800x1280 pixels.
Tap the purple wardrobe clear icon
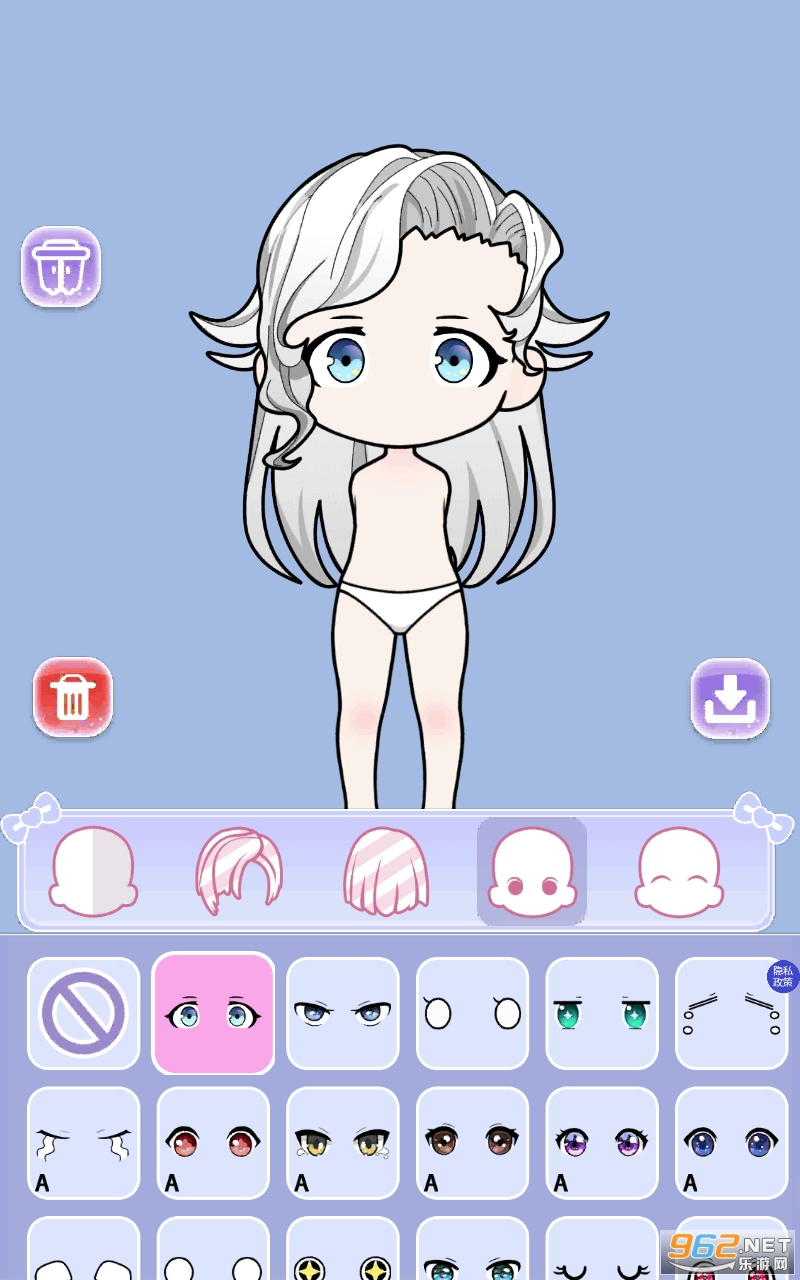(x=61, y=266)
